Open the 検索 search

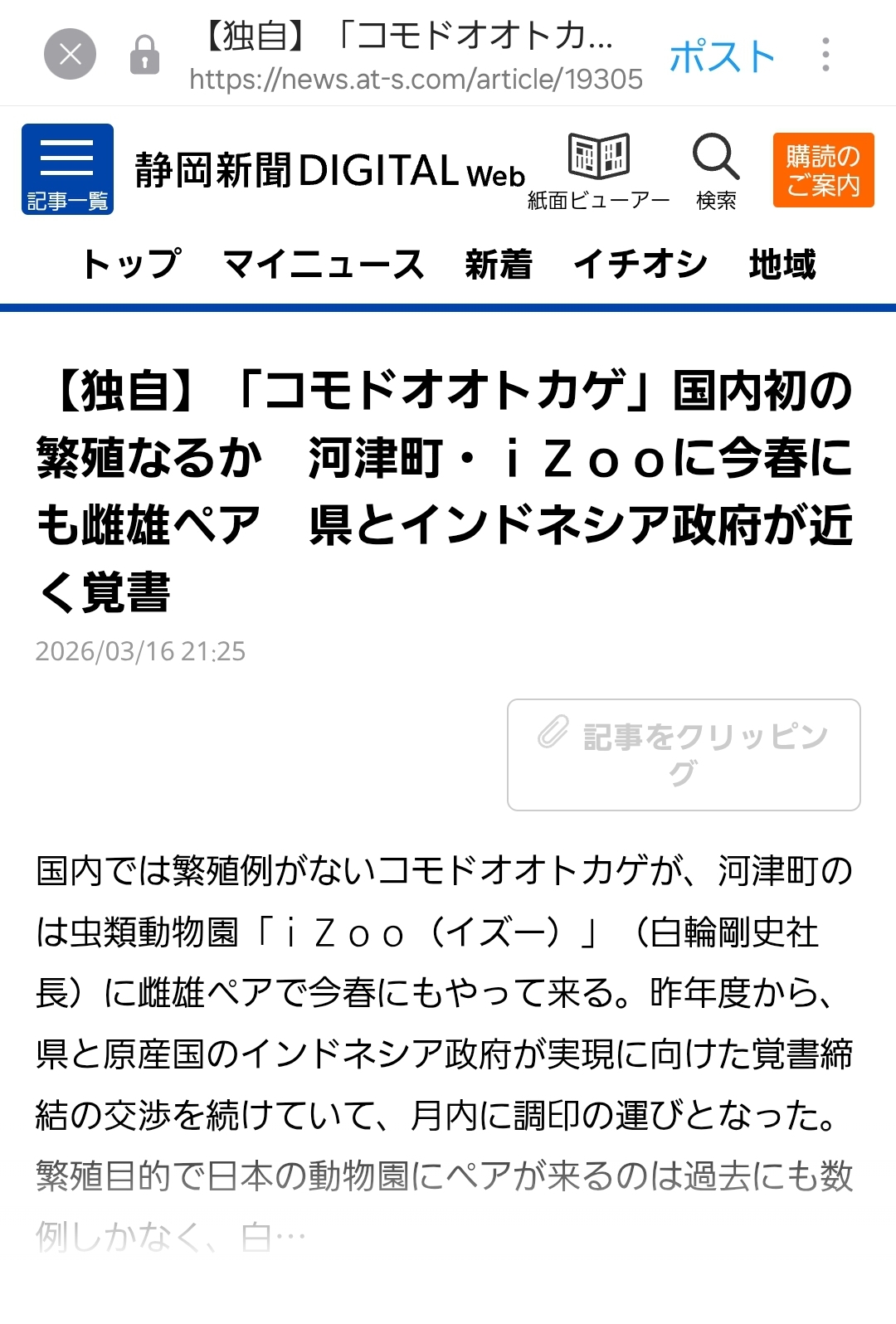(715, 171)
